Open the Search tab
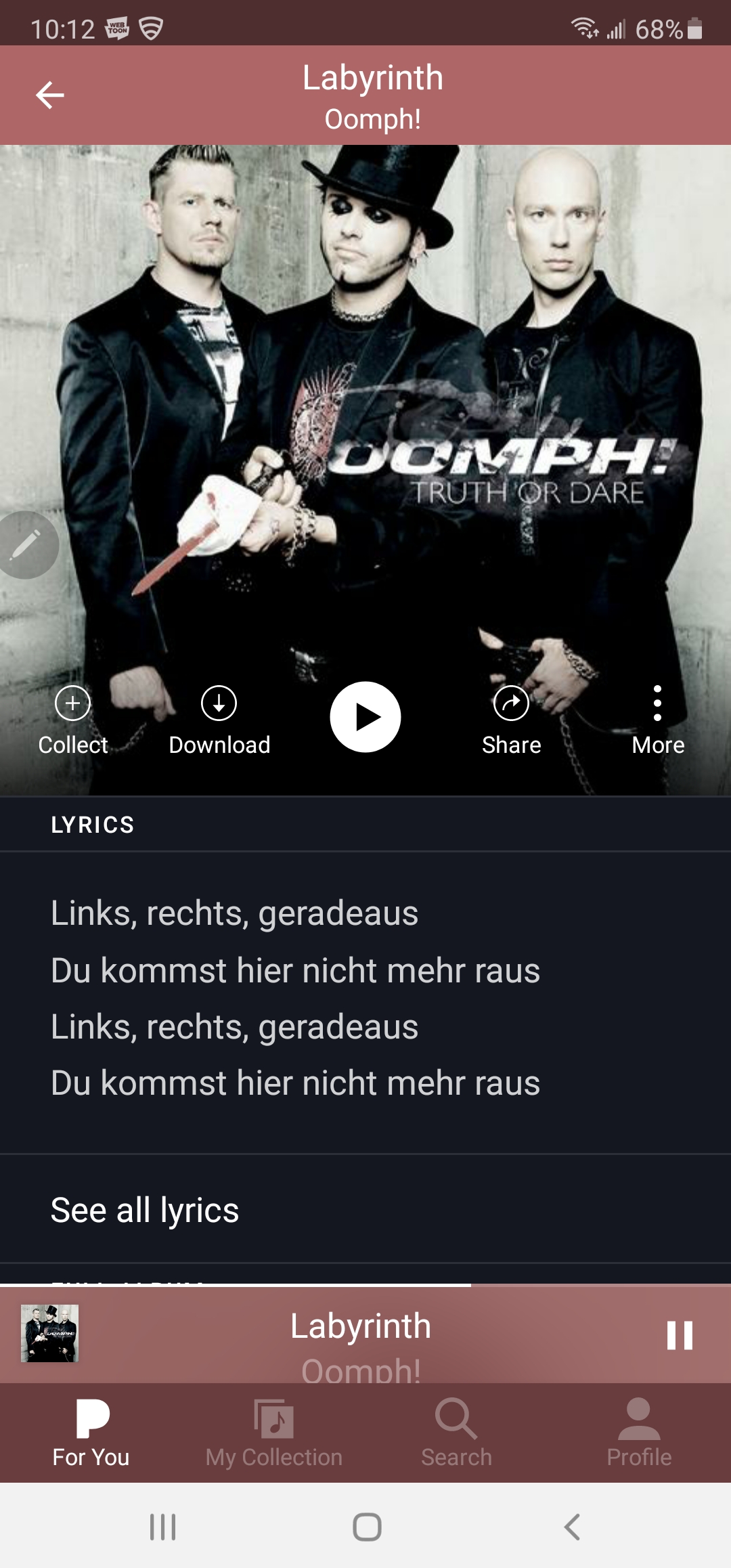Screen dimensions: 731x1568 click(x=457, y=1433)
